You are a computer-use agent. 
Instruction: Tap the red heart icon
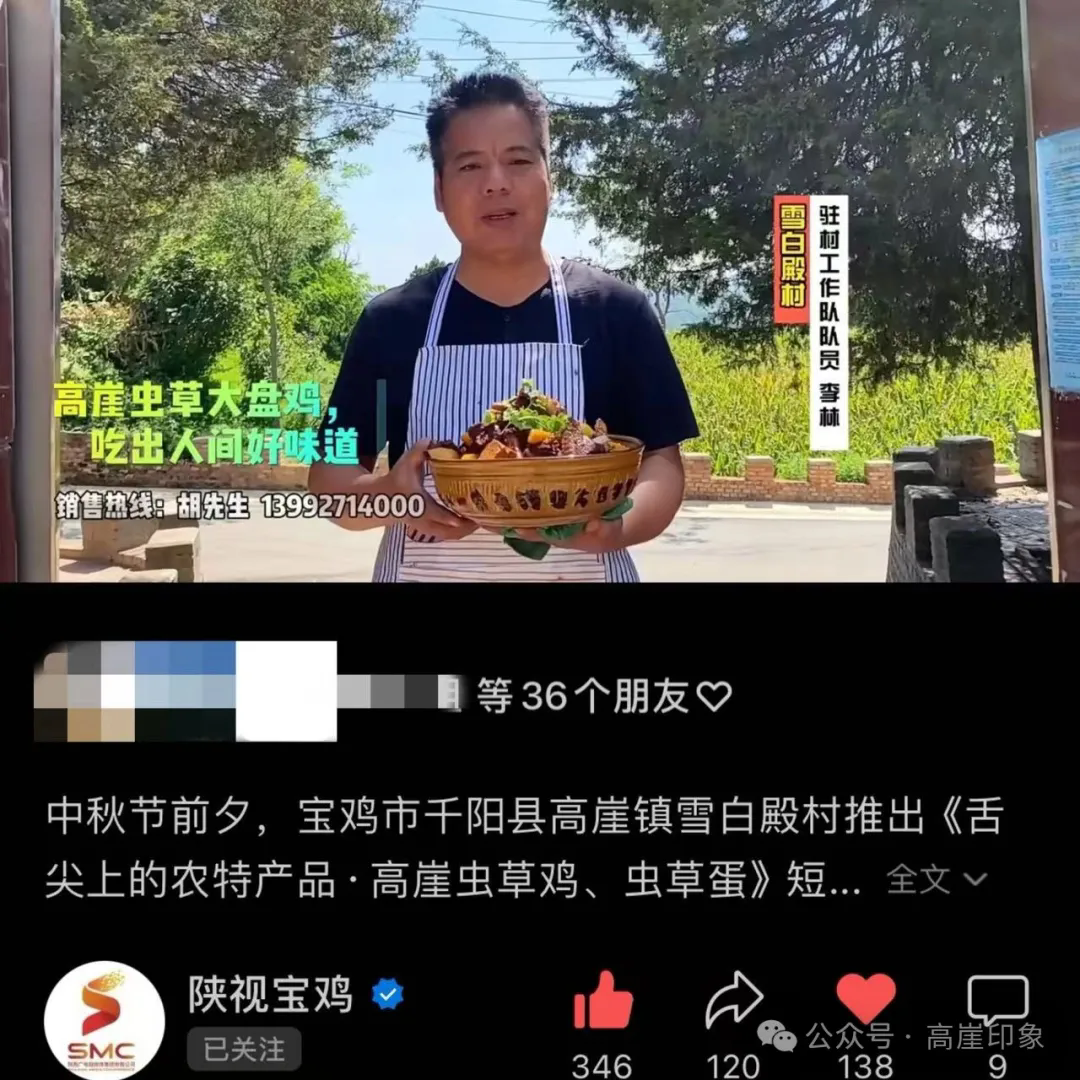click(x=866, y=998)
